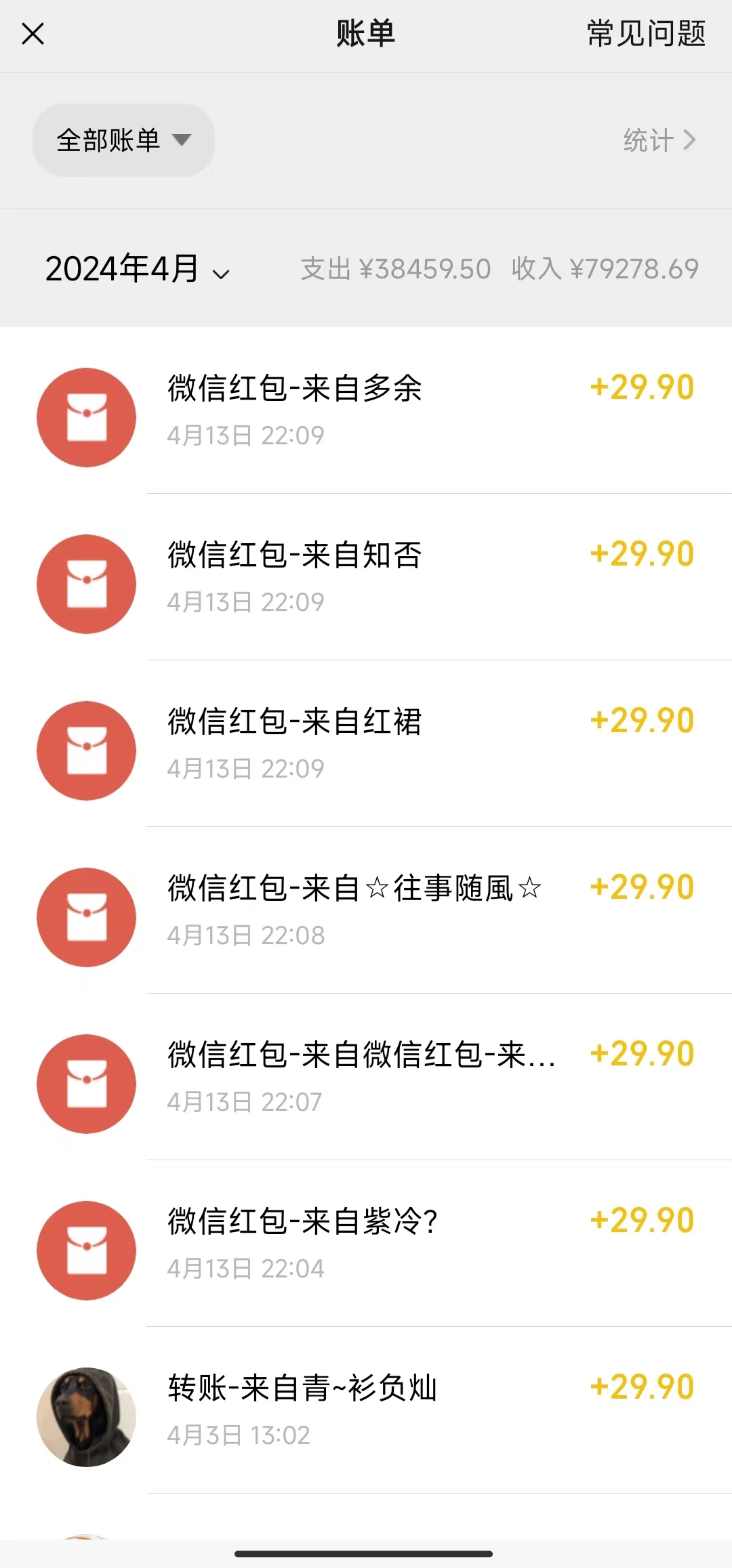Open the 22:07 red packet record
Screen dimensions: 732x1568
click(366, 1078)
